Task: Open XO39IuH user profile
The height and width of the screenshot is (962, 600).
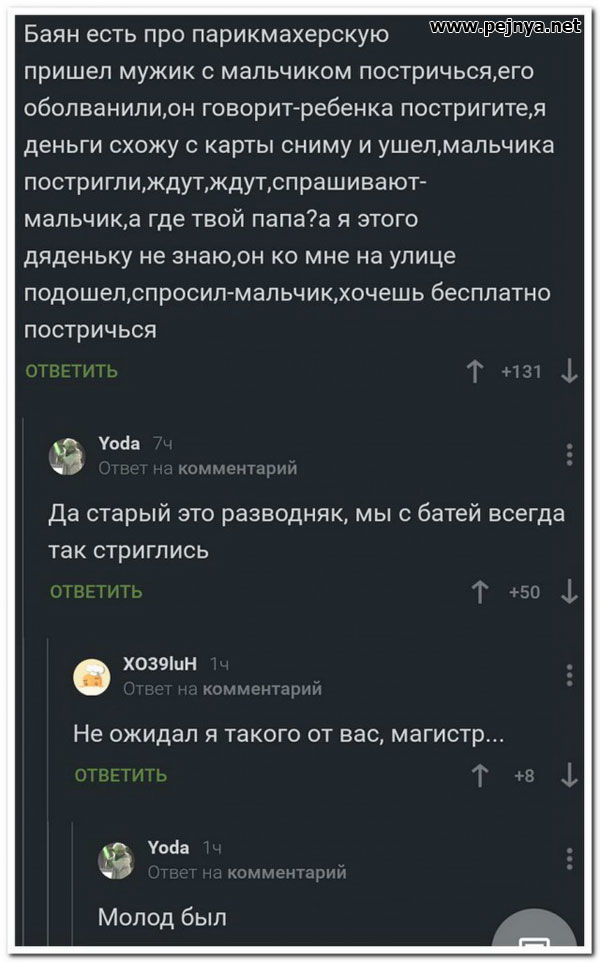Action: [159, 663]
